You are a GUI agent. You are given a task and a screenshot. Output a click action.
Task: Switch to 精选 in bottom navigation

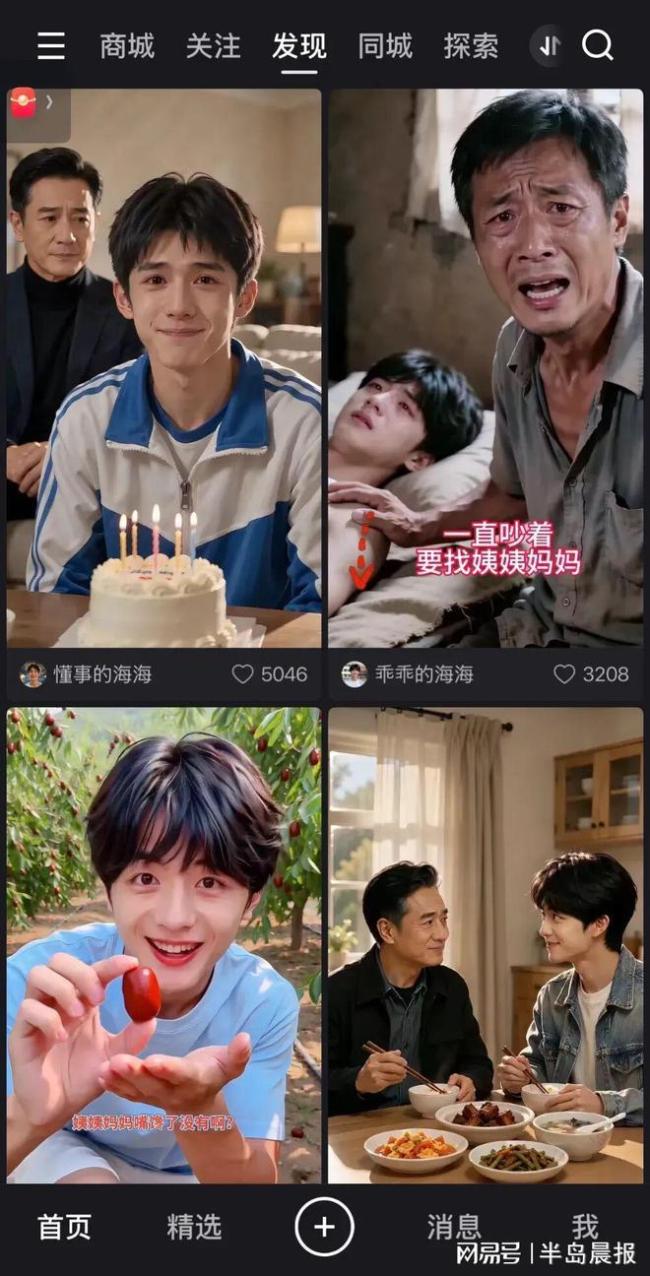pyautogui.click(x=194, y=1227)
